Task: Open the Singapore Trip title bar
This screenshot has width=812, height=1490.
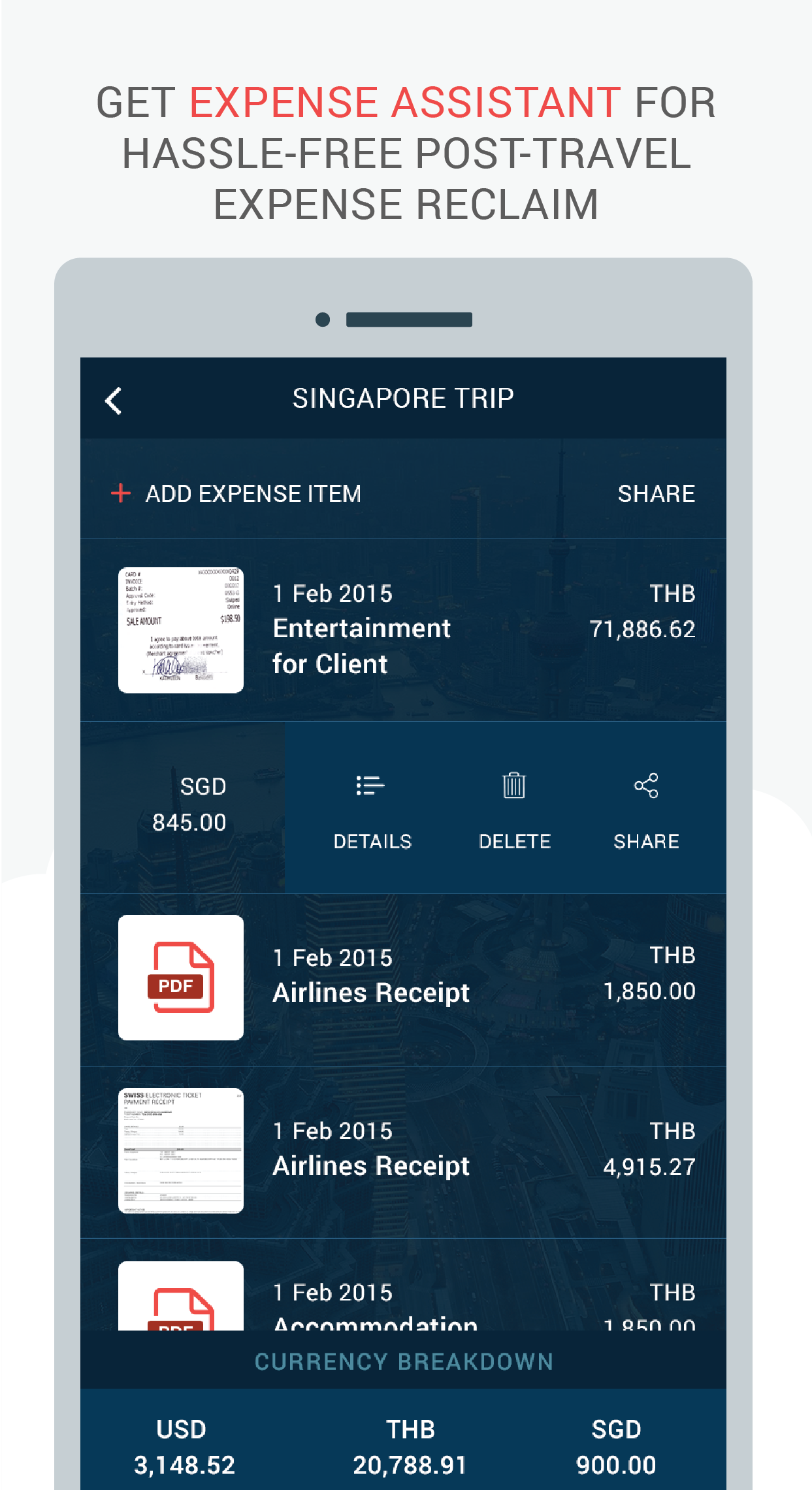Action: [x=404, y=397]
